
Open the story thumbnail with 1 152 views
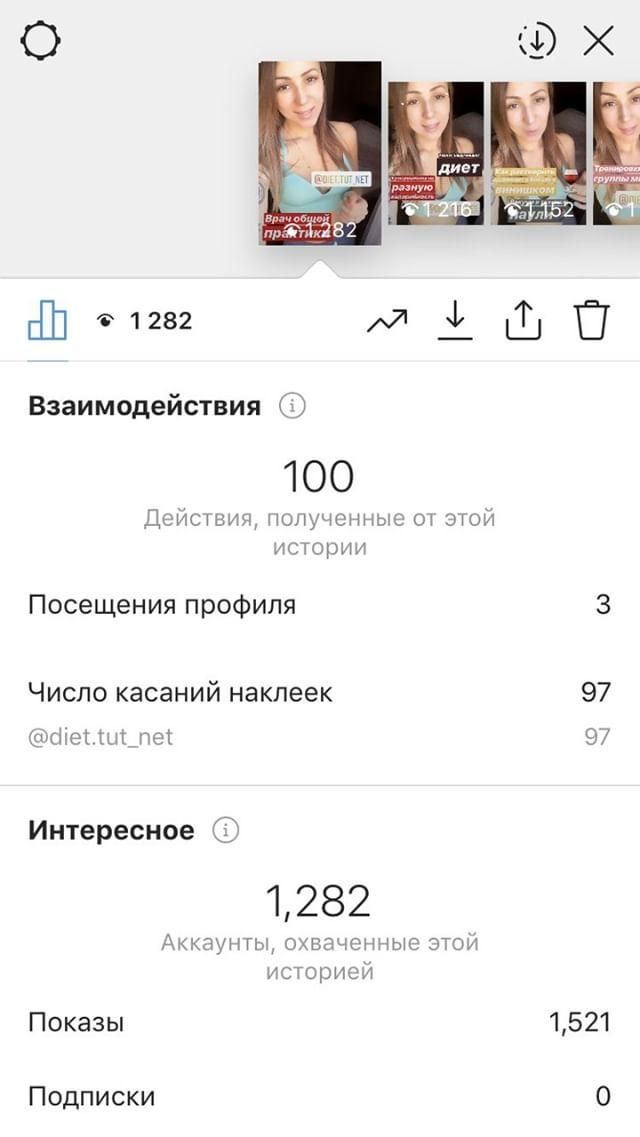(x=539, y=153)
